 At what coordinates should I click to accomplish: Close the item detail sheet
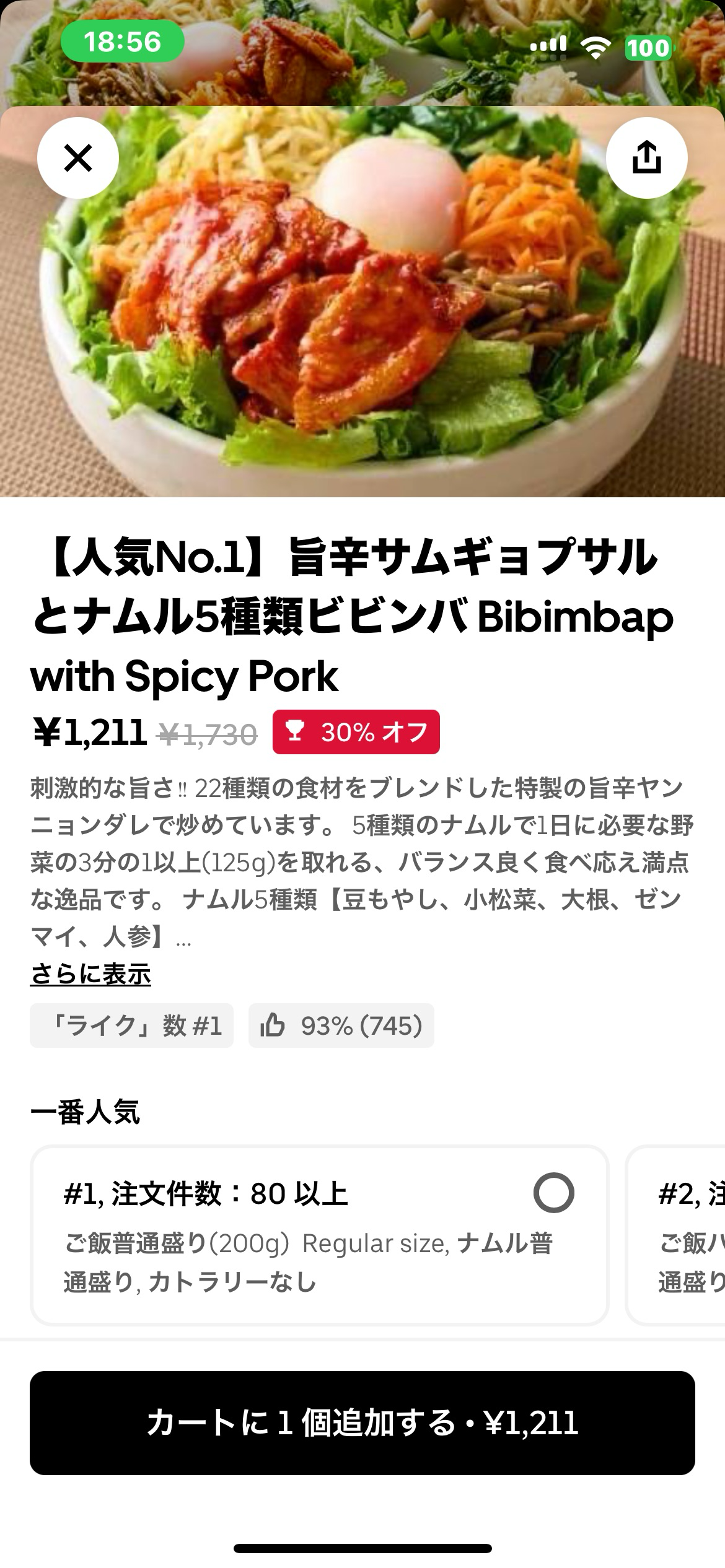click(x=78, y=158)
